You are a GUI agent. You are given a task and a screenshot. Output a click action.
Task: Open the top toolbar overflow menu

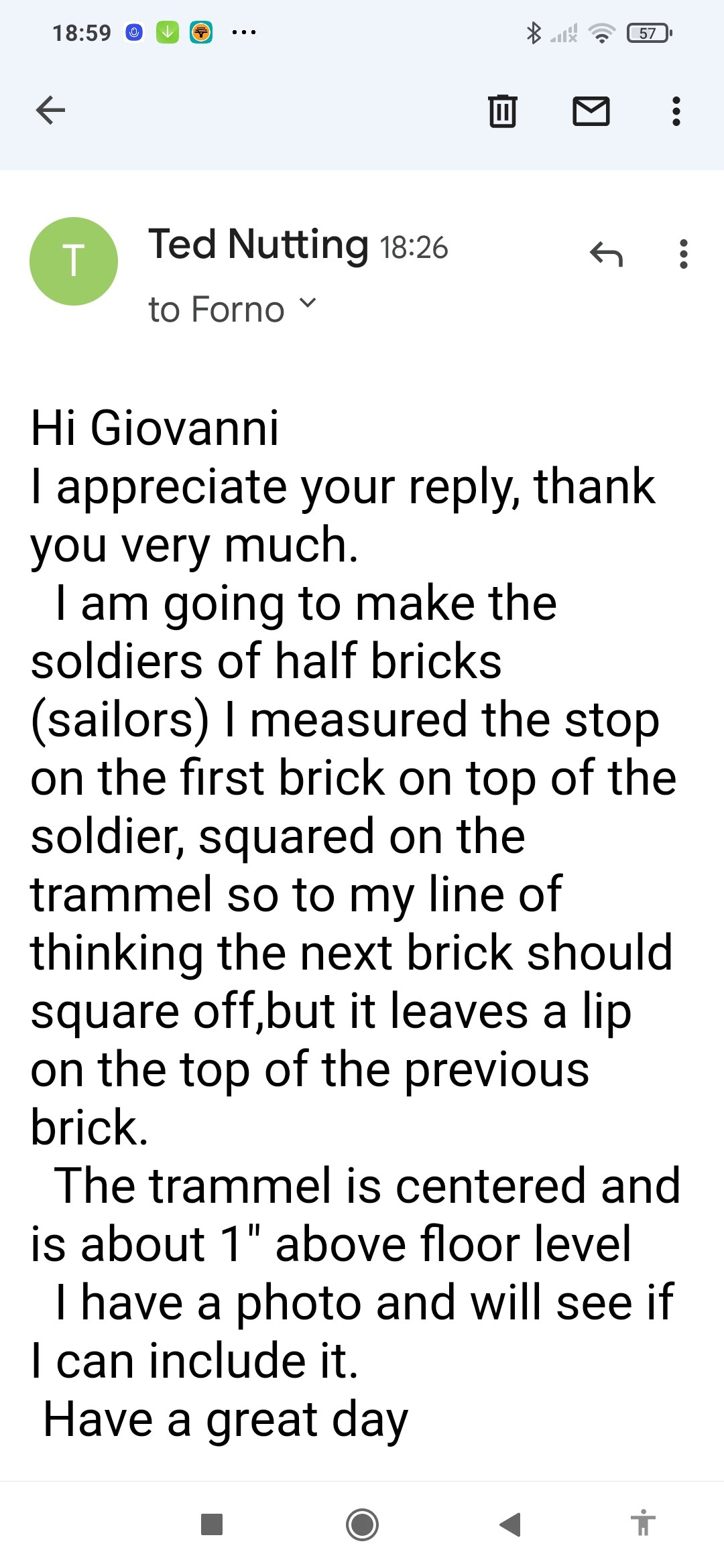coord(676,111)
